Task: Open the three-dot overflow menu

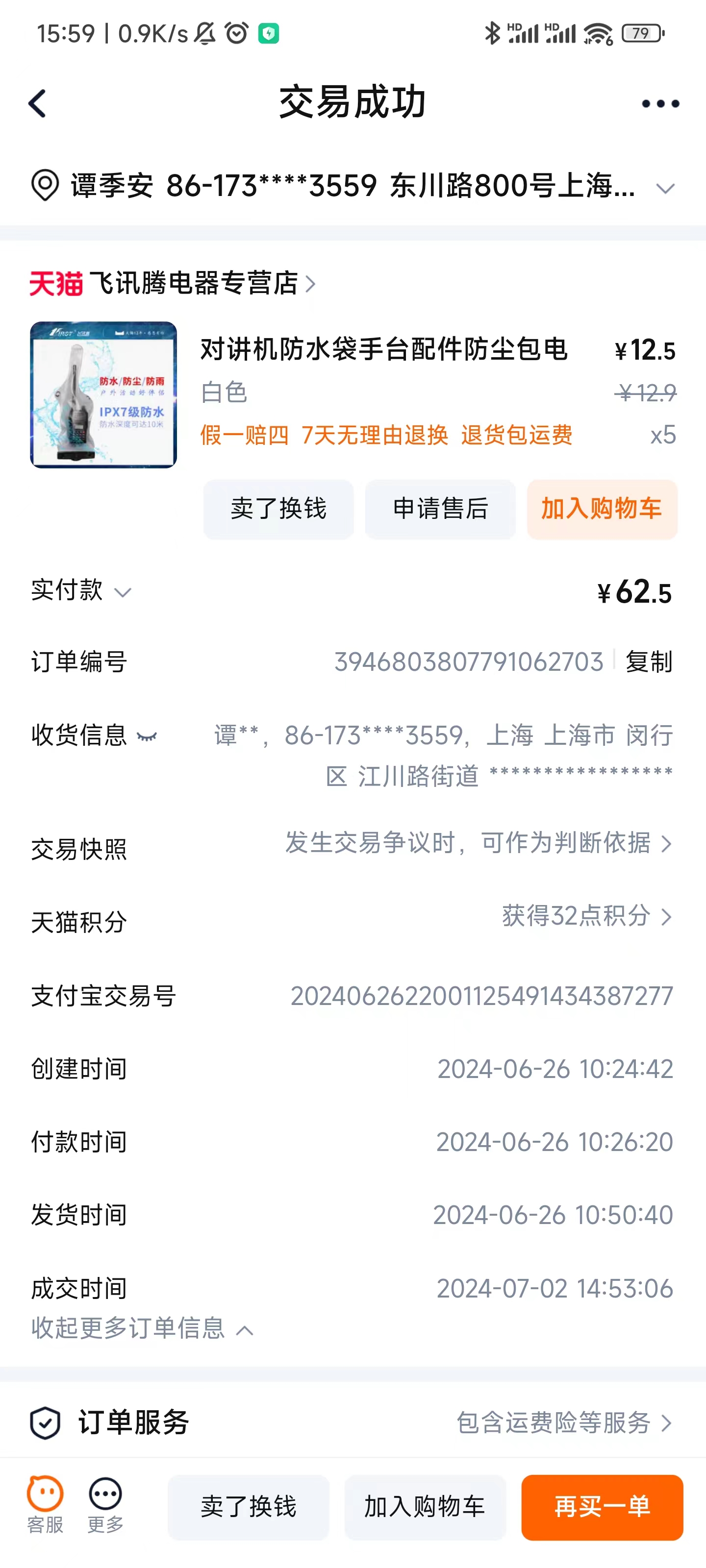Action: (660, 103)
